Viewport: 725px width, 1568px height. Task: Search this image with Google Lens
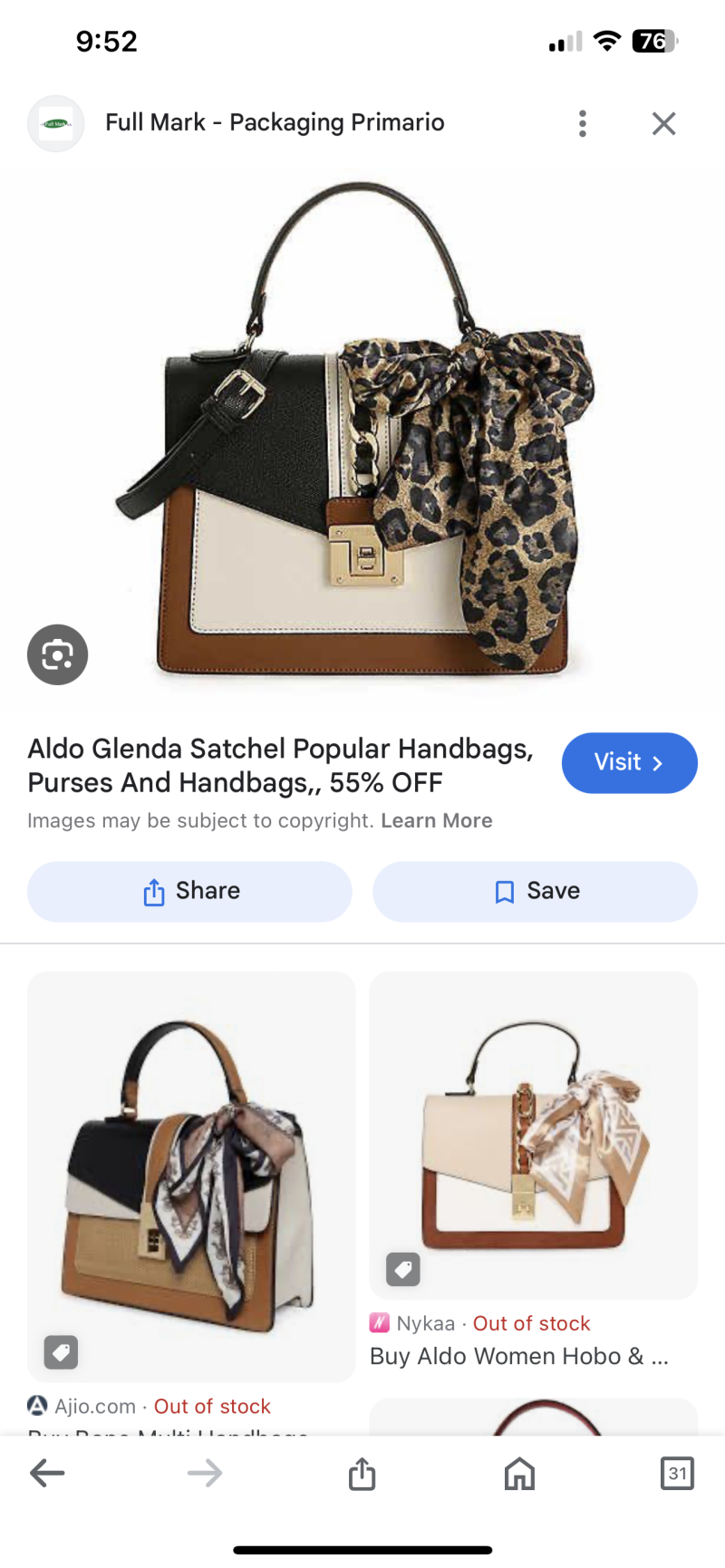tap(57, 654)
